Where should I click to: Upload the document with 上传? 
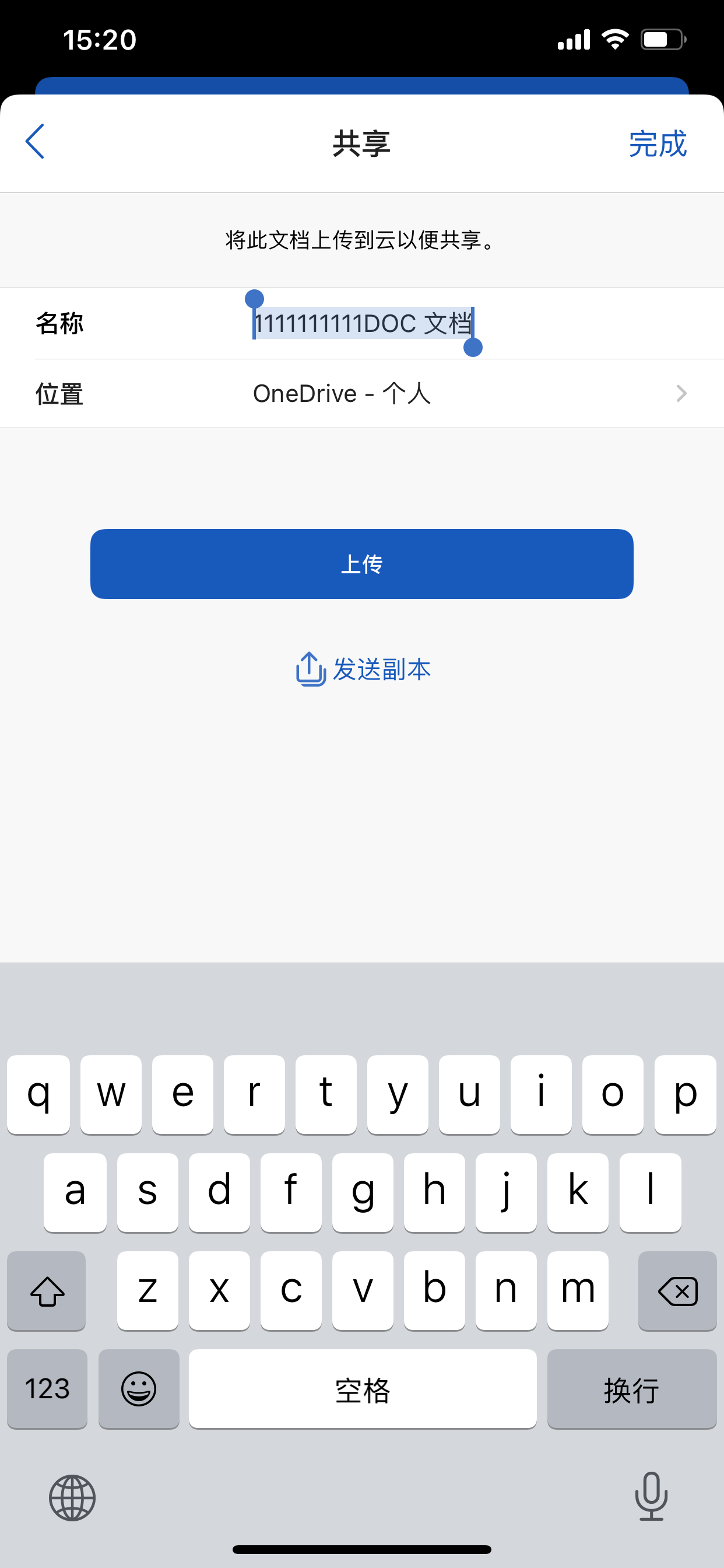click(361, 563)
